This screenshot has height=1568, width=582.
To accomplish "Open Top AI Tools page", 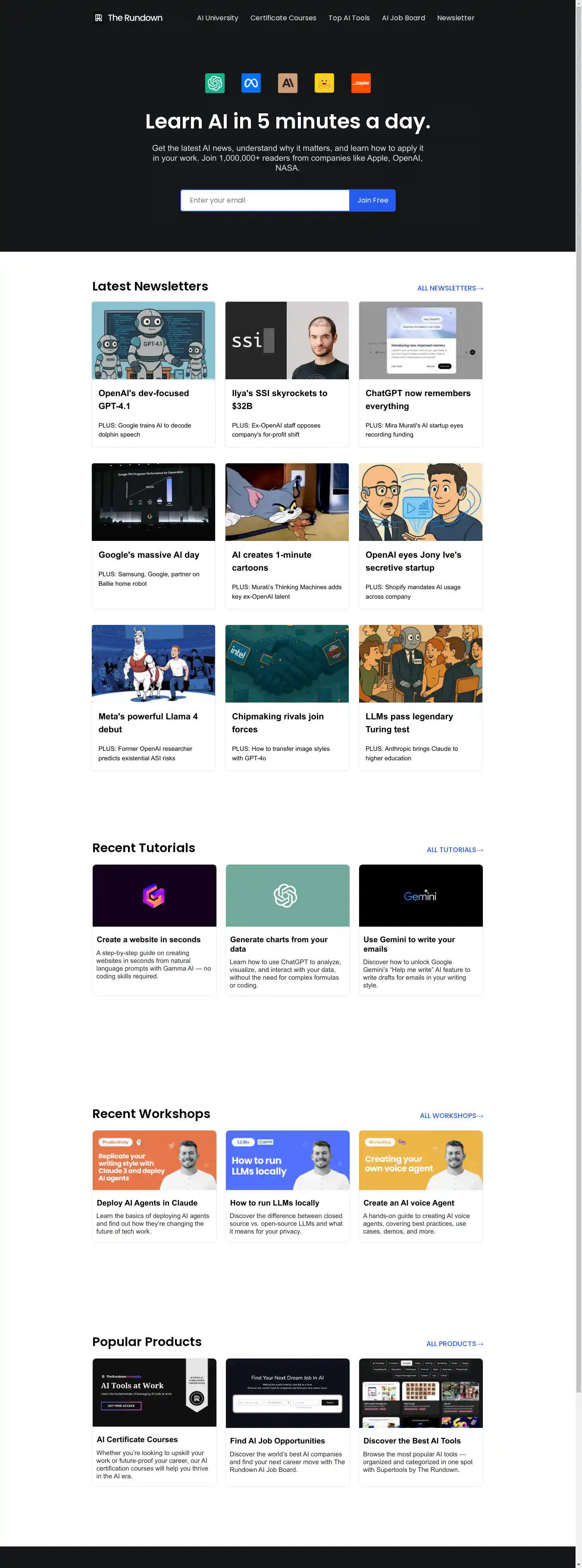I will click(349, 18).
